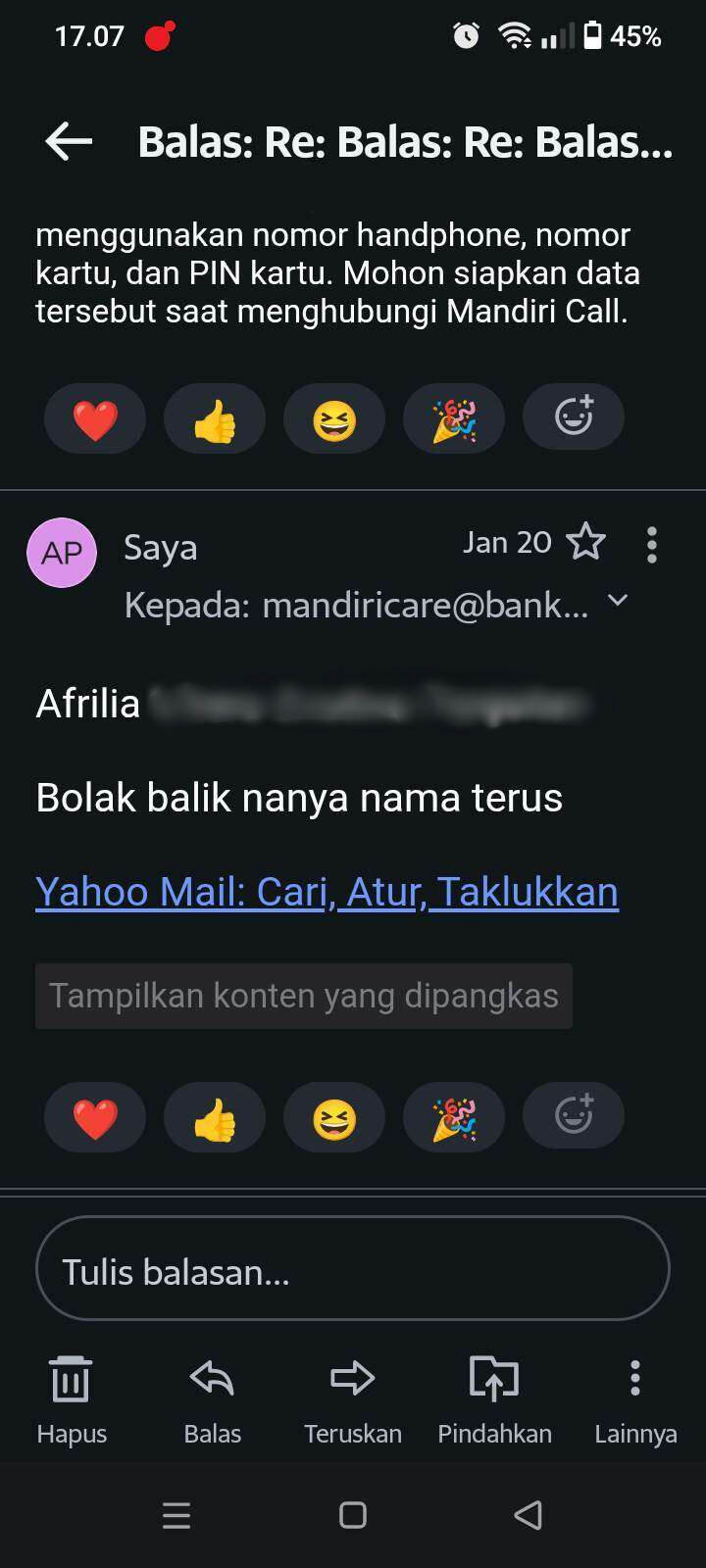Delete this email with Hapus
Image resolution: width=706 pixels, height=1568 pixels.
72,1400
